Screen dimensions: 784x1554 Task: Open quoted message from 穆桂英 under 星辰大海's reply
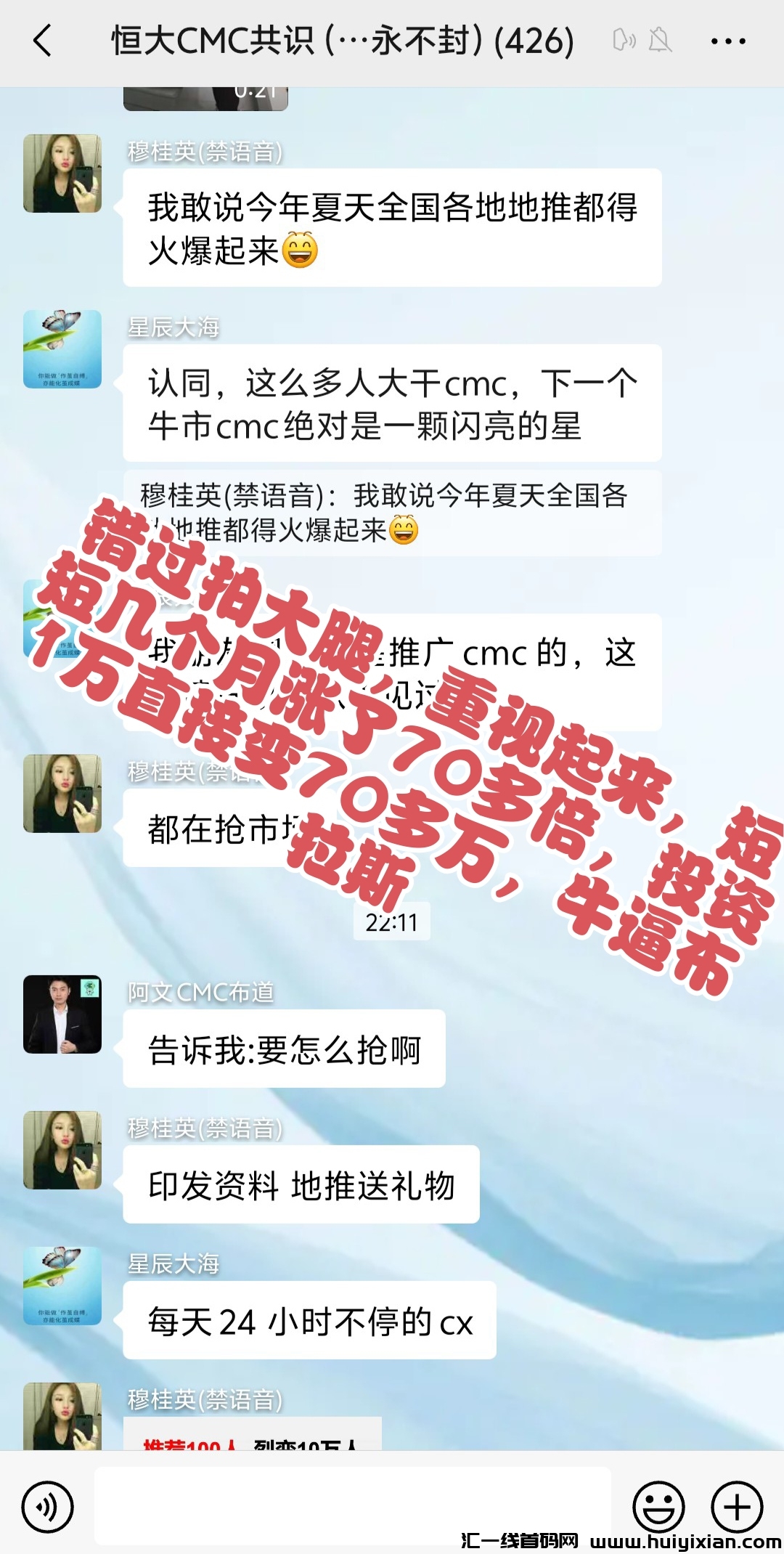(392, 513)
